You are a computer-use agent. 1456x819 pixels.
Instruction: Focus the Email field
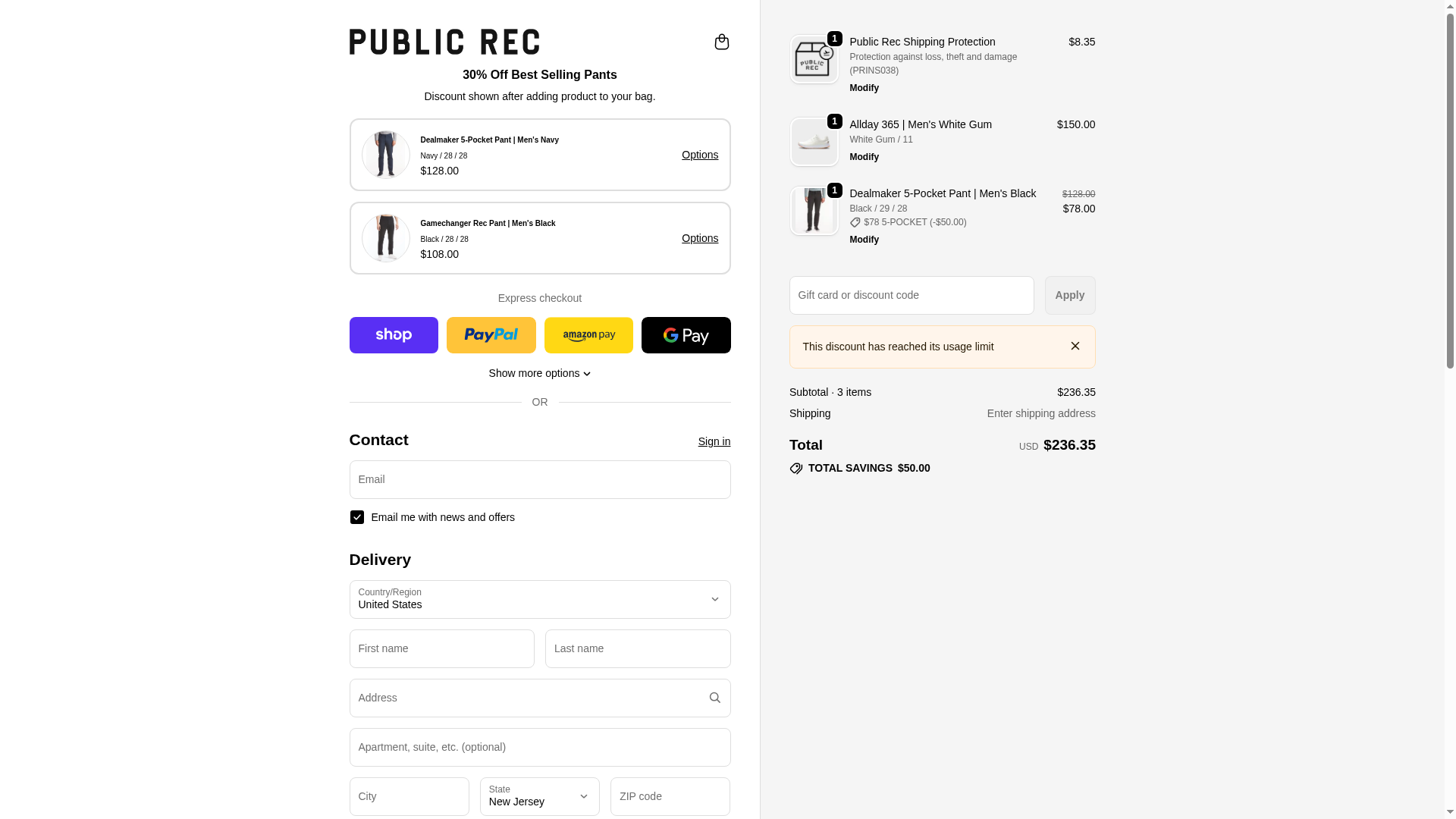coord(539,479)
